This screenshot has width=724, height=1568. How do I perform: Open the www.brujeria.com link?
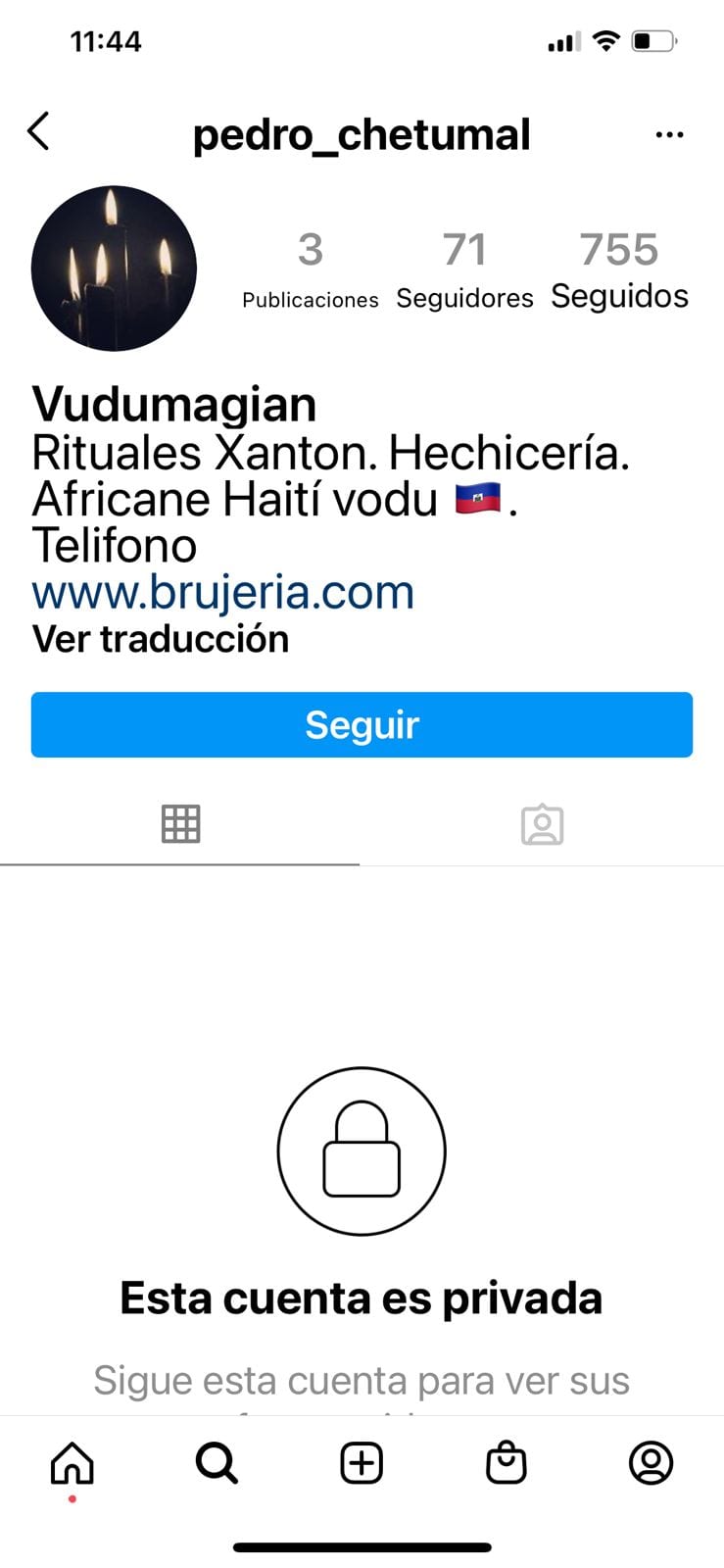tap(223, 592)
